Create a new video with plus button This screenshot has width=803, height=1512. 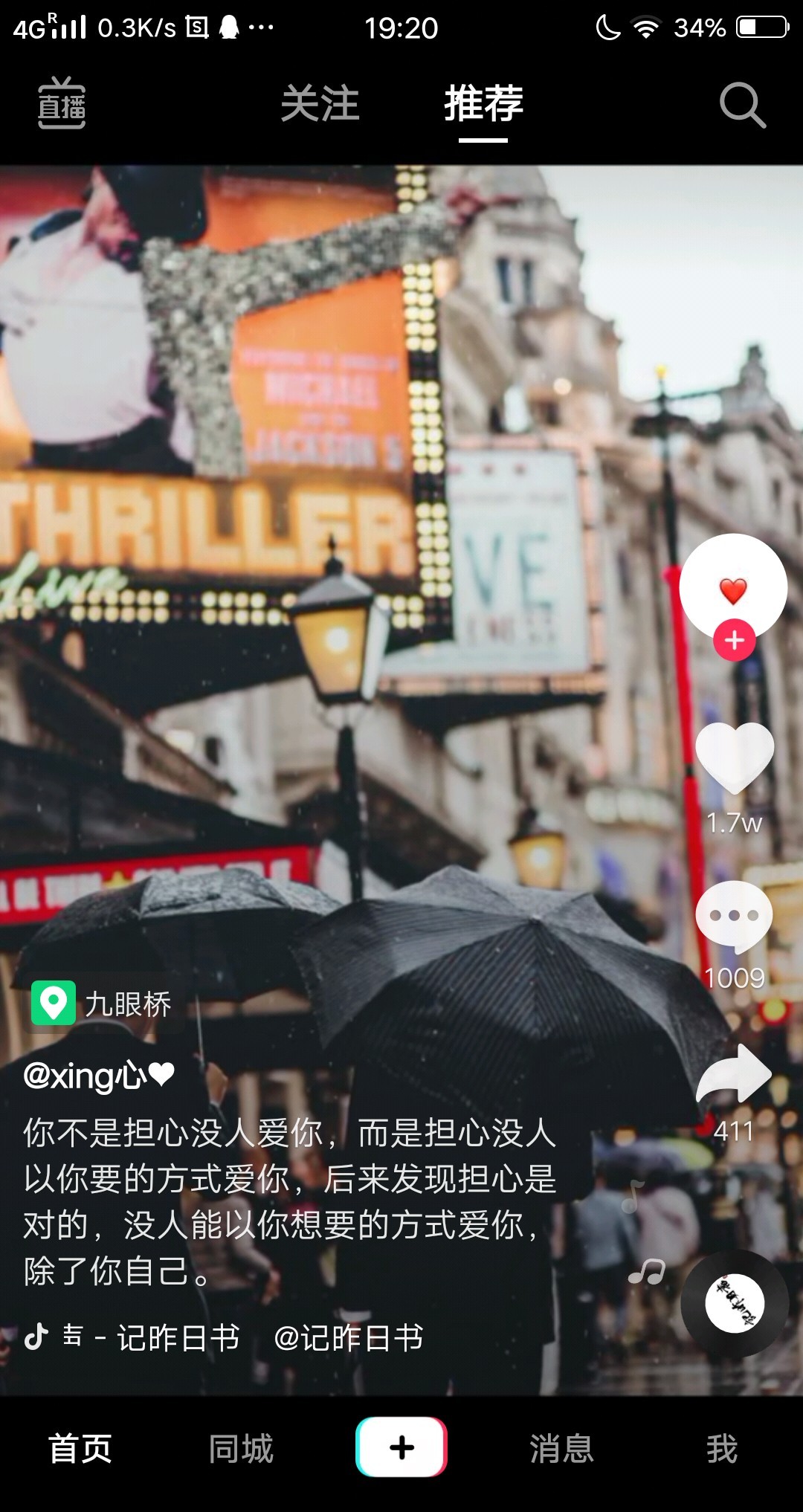tap(401, 1447)
